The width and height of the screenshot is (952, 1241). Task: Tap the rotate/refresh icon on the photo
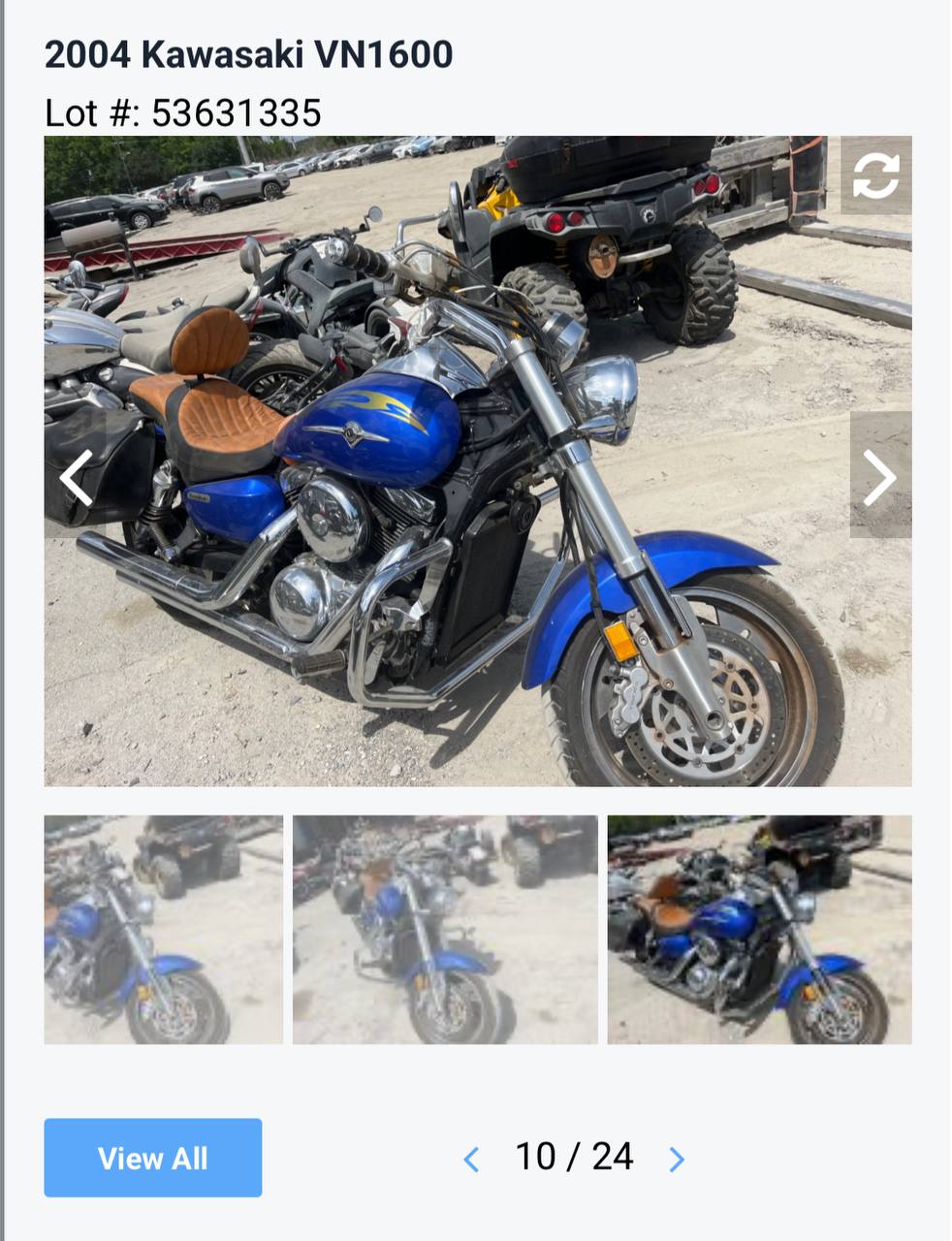coord(875,175)
